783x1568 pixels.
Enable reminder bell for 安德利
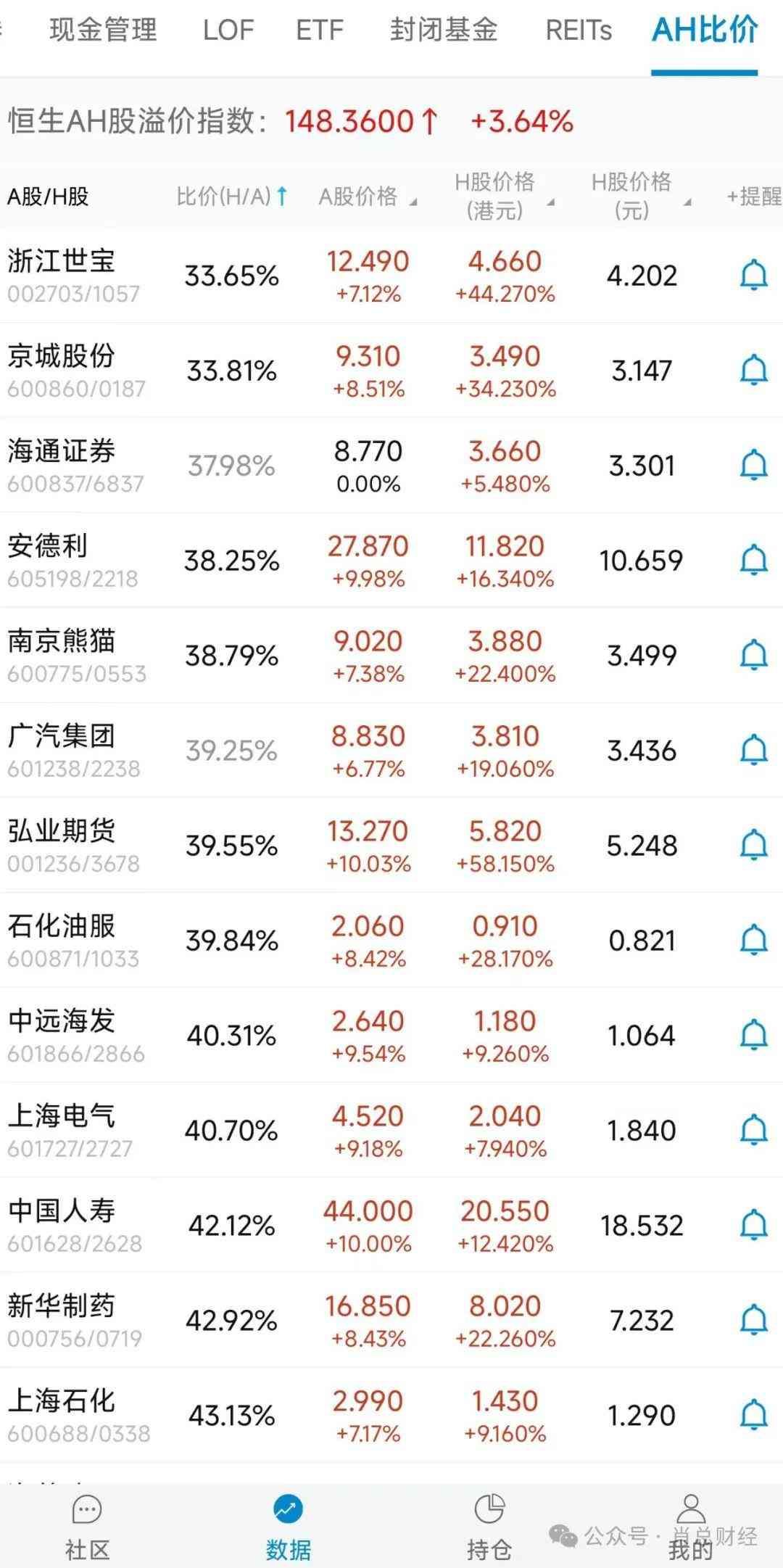pyautogui.click(x=753, y=561)
